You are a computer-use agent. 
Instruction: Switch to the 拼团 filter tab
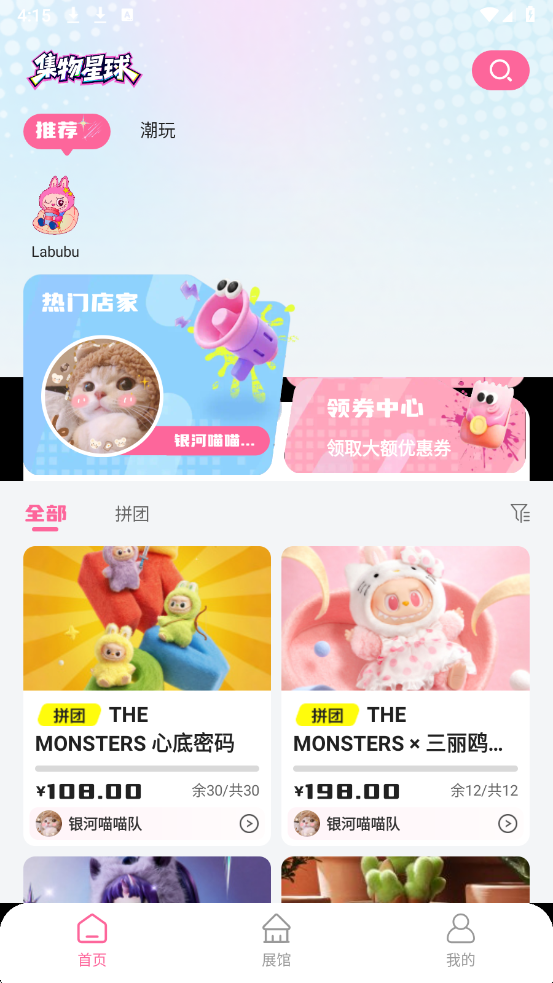tap(132, 514)
